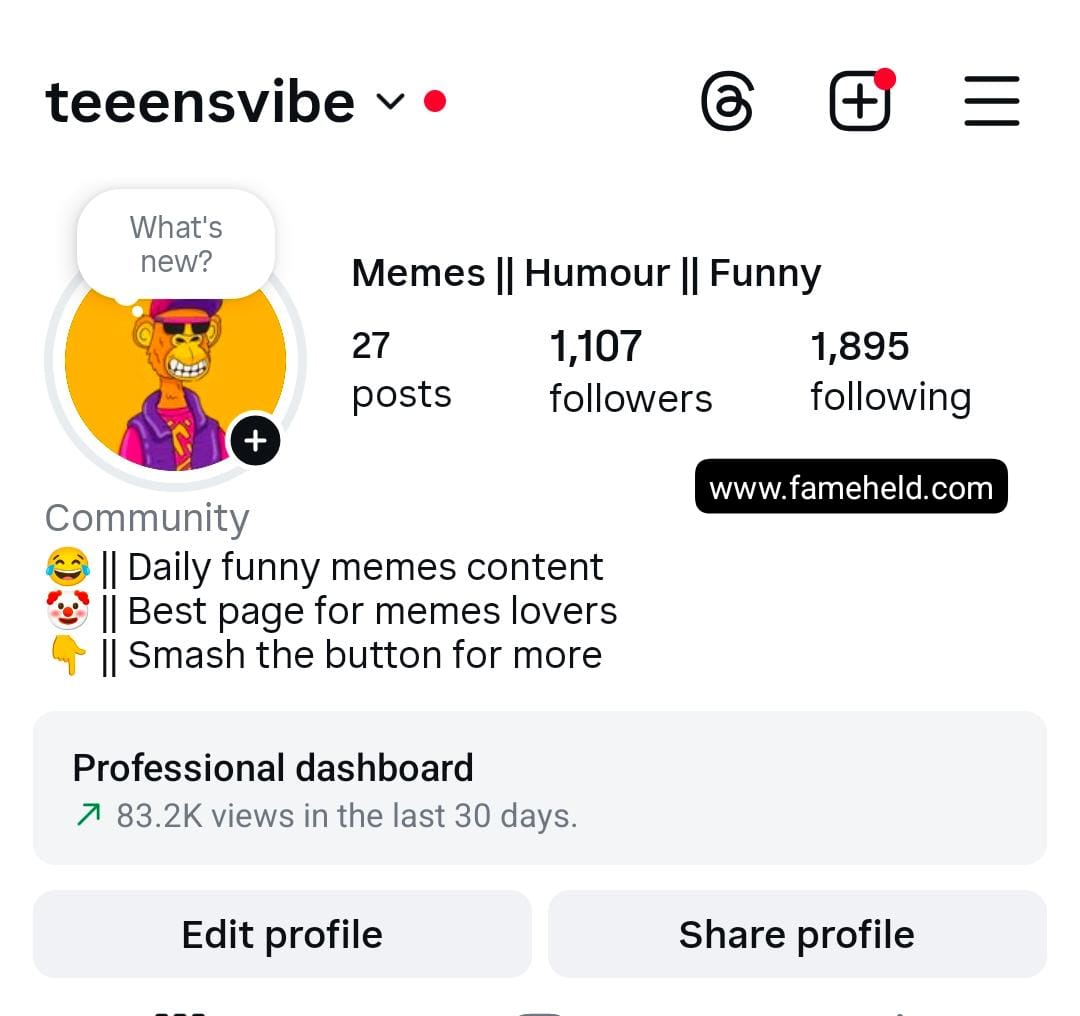
Task: Open the 1,107 followers list
Action: (630, 372)
